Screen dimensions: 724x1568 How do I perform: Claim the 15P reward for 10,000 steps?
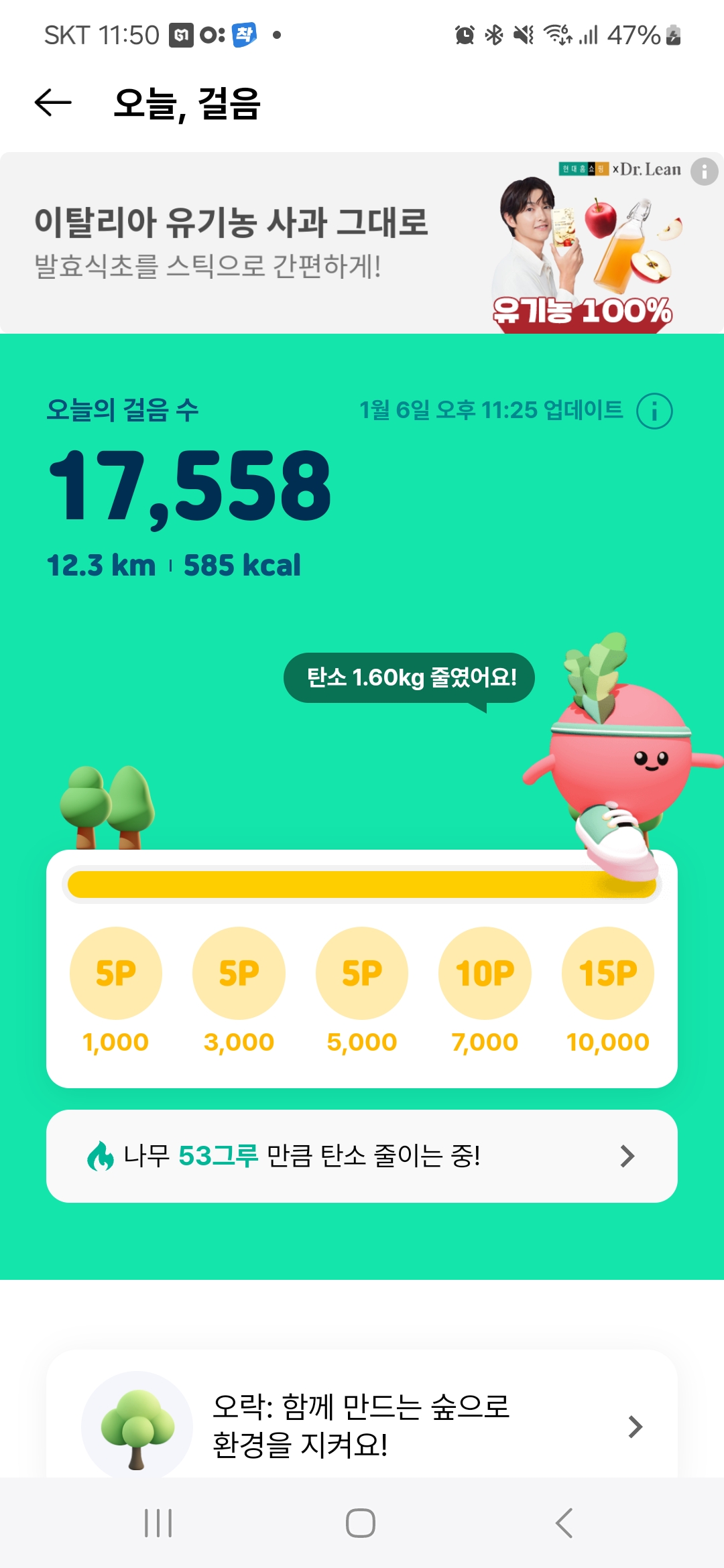(x=607, y=973)
